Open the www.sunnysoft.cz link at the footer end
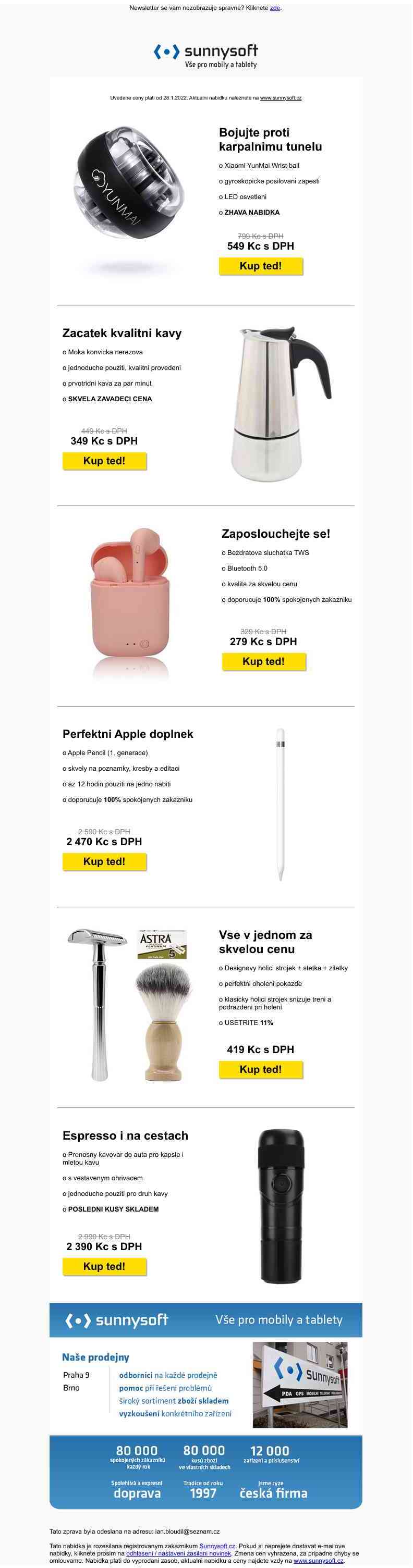The image size is (413, 1568). click(318, 1561)
